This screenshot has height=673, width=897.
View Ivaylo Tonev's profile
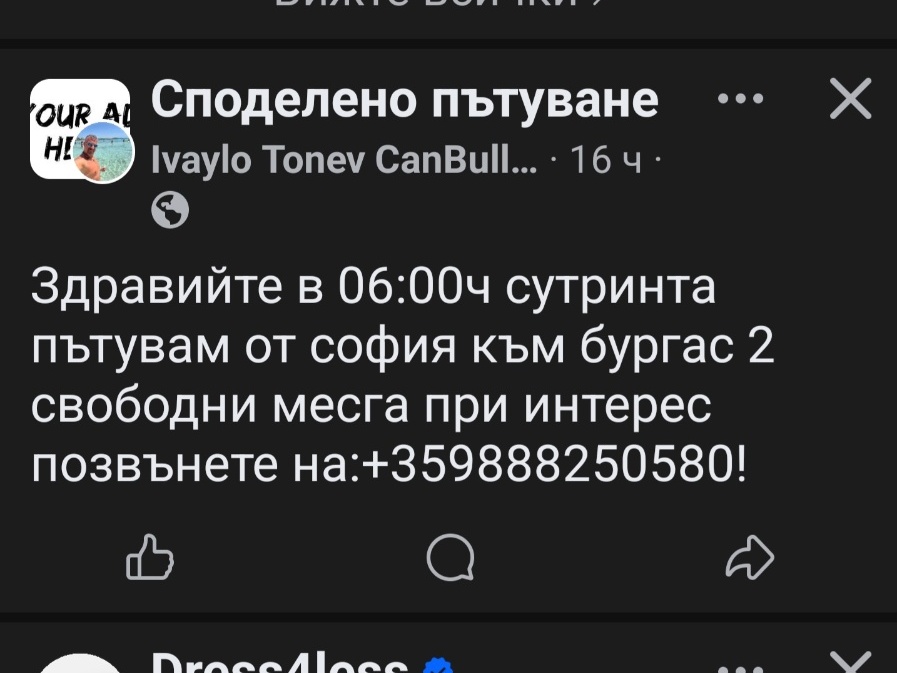[x=344, y=161]
